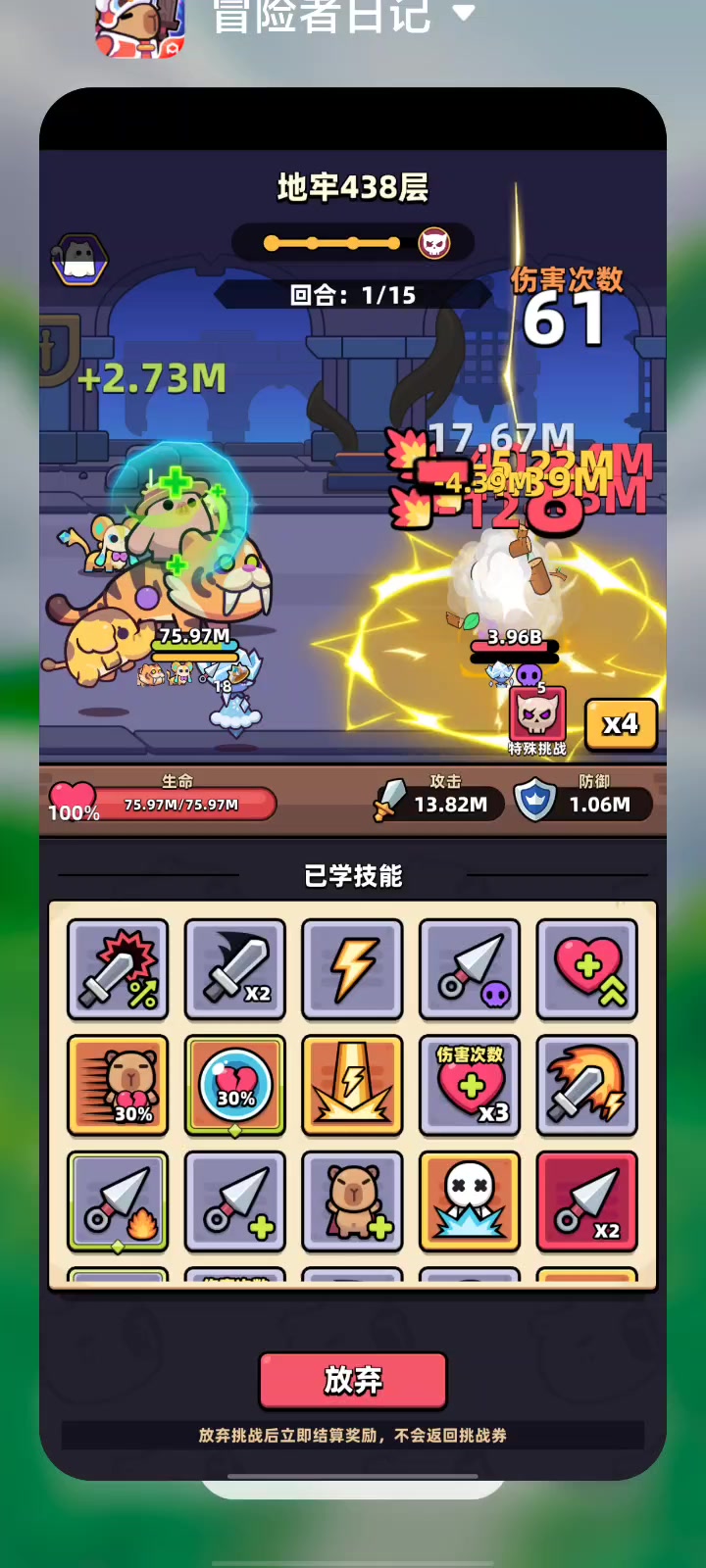This screenshot has height=1568, width=706.
Task: View the lightning bolt skill
Action: [x=352, y=969]
